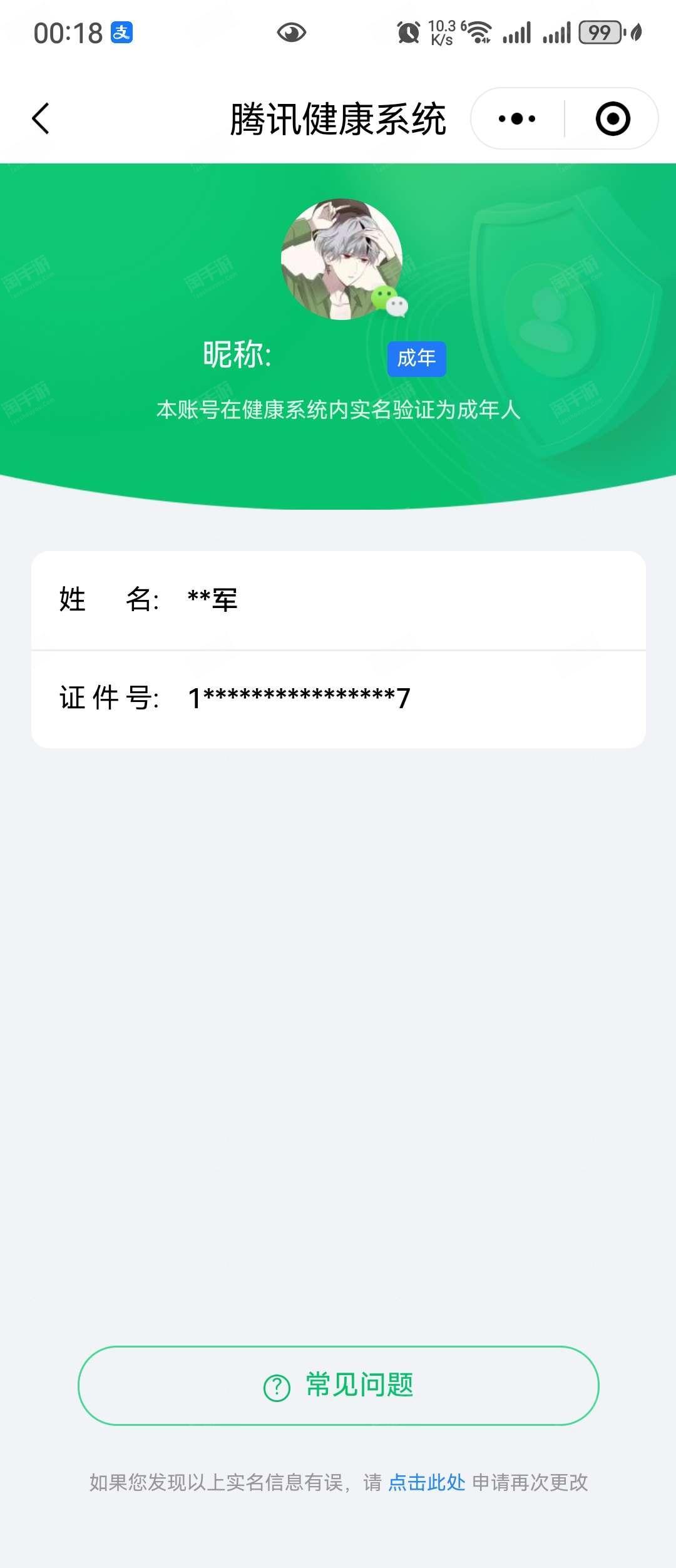
Task: Close the mini program with circle button
Action: coord(612,118)
